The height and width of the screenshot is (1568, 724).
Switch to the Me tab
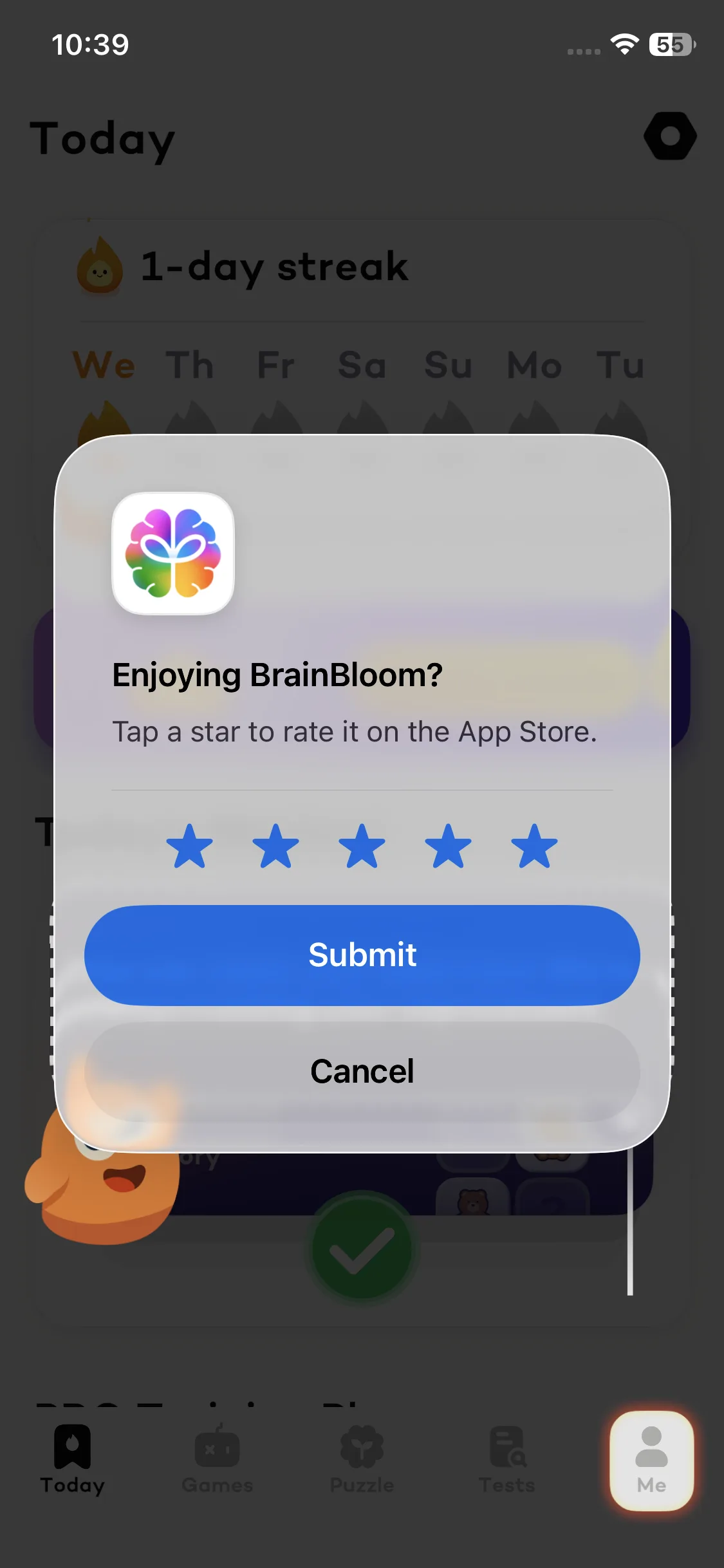click(651, 1461)
